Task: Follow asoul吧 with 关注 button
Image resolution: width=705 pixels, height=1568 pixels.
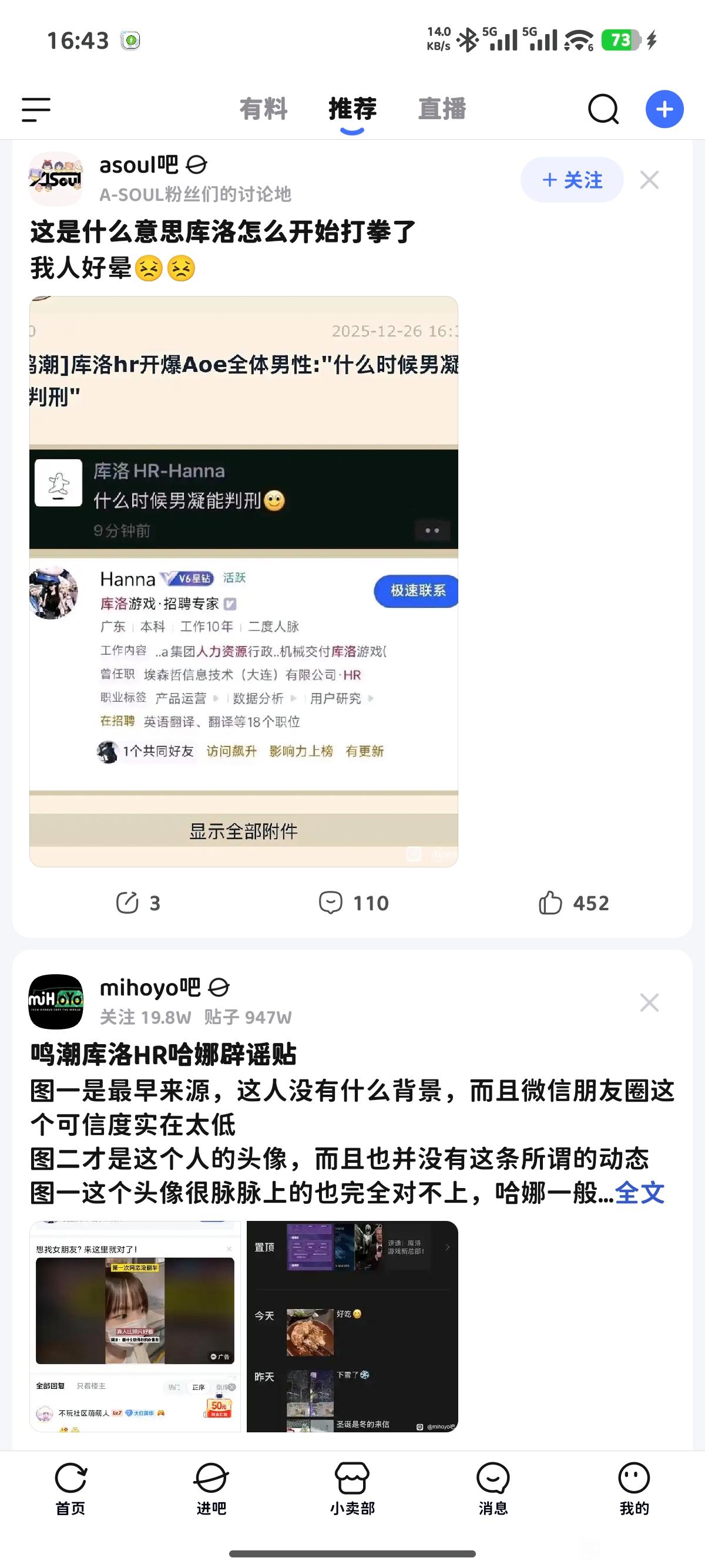Action: point(572,180)
